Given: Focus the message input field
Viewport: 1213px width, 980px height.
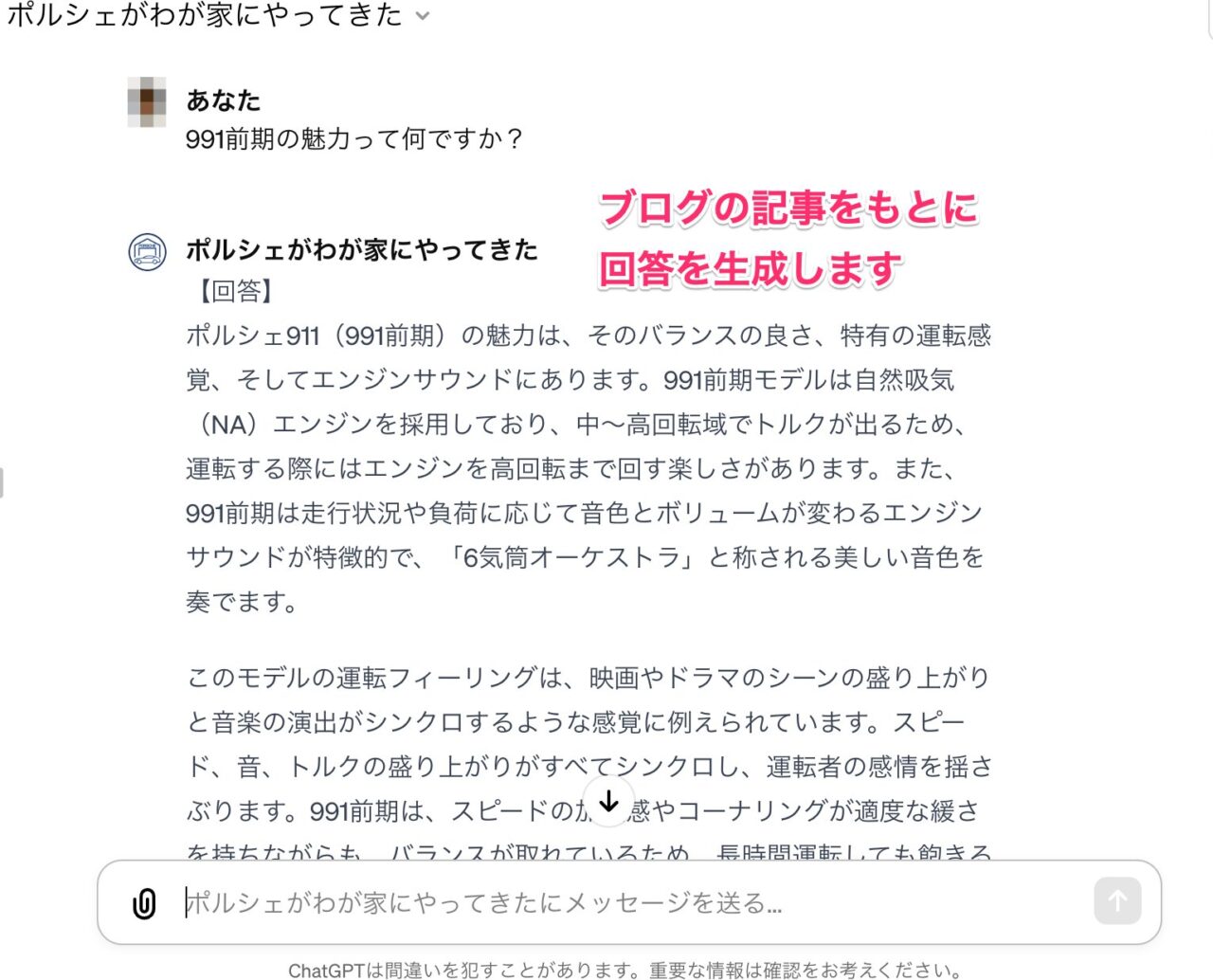Looking at the screenshot, I should pos(625,903).
